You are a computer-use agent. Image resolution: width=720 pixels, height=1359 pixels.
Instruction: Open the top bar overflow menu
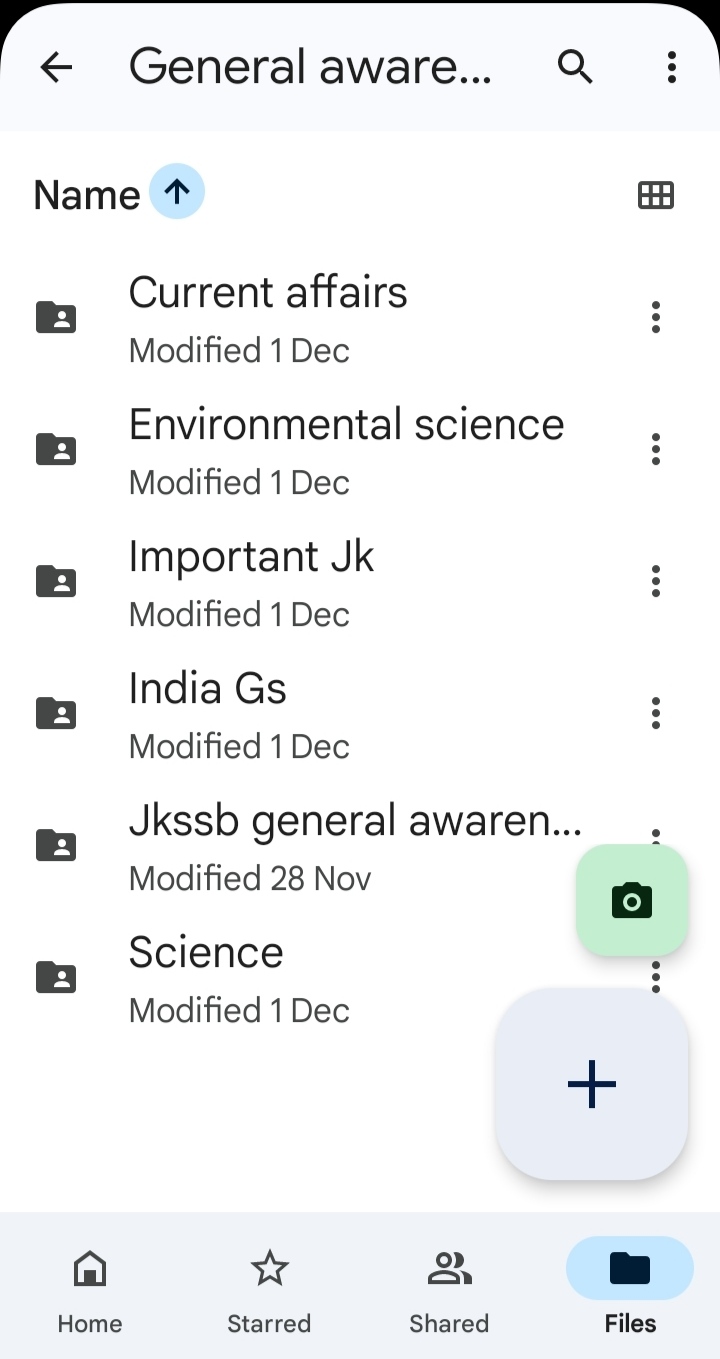coord(671,67)
